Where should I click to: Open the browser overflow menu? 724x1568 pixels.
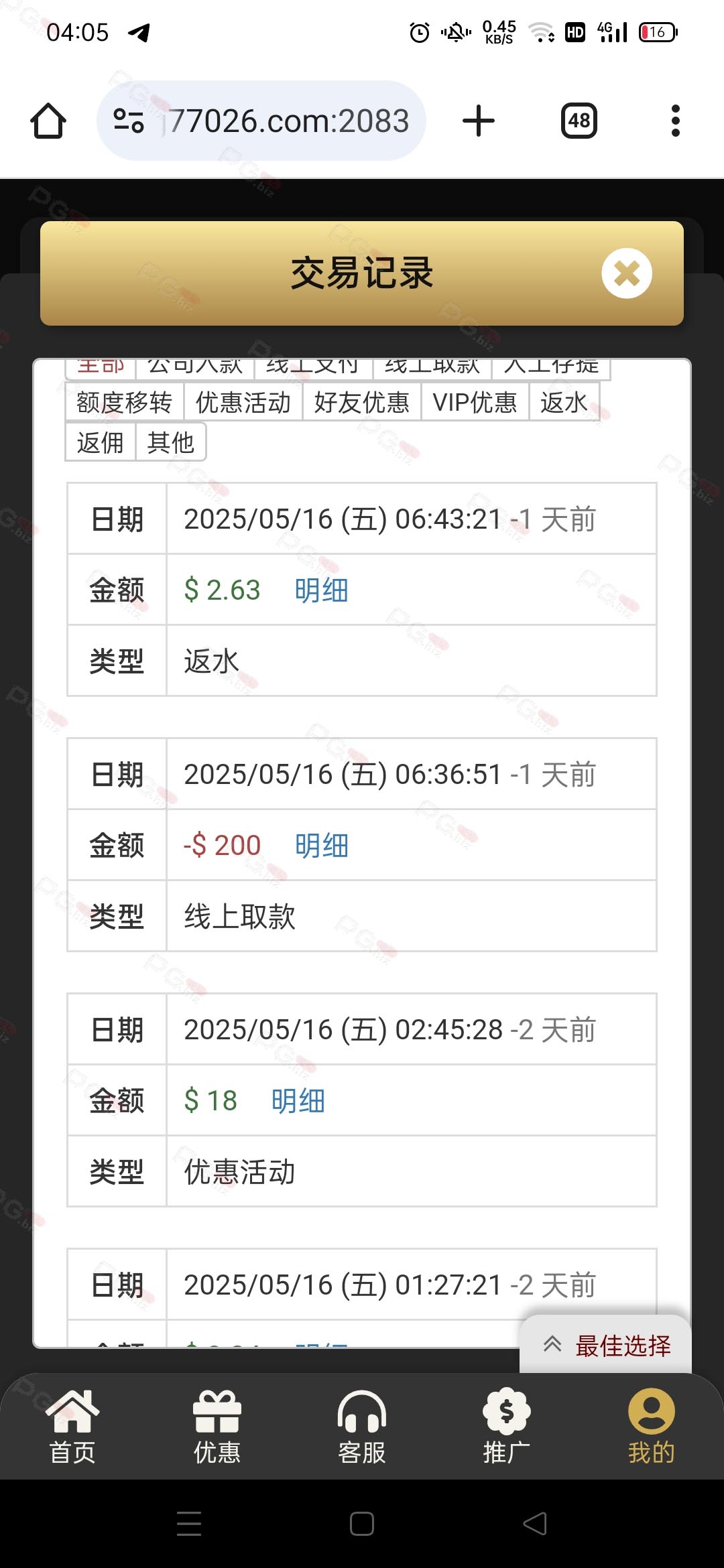[x=675, y=121]
